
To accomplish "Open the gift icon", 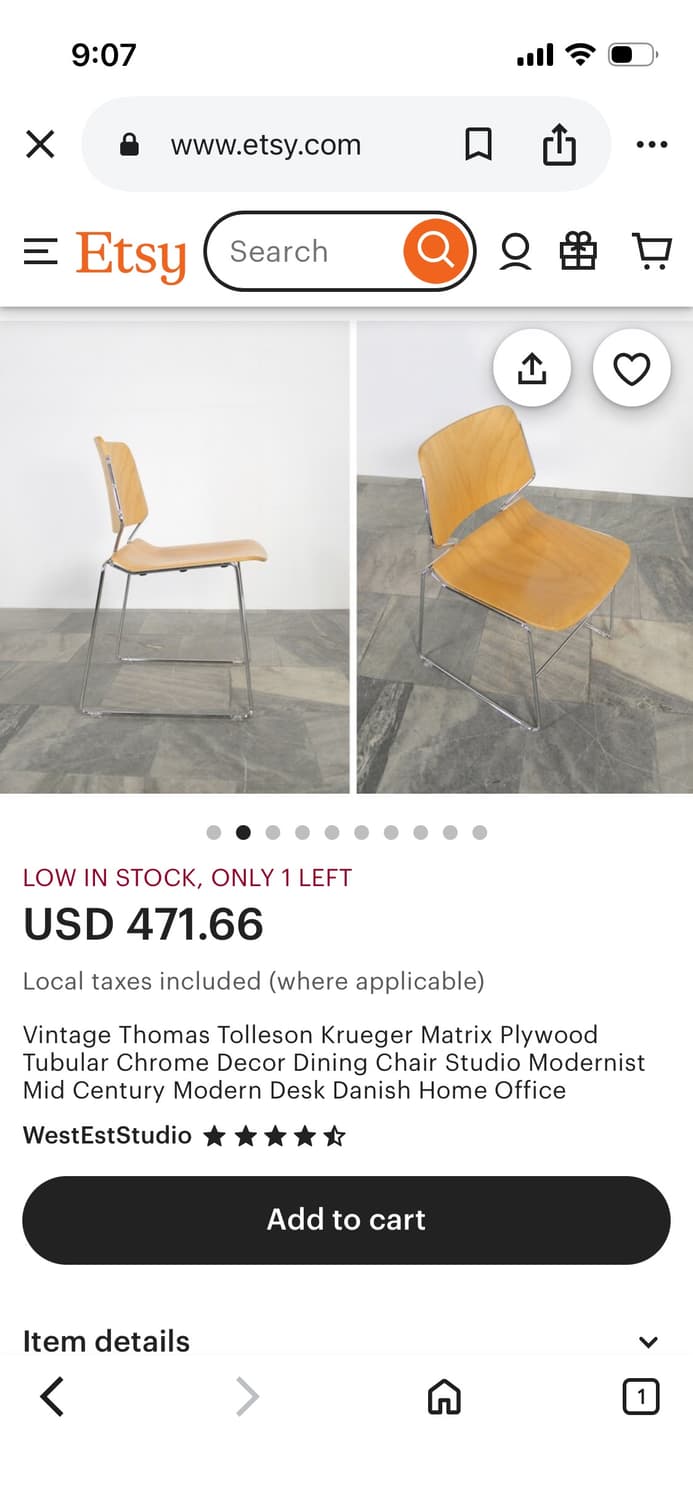I will (x=578, y=252).
